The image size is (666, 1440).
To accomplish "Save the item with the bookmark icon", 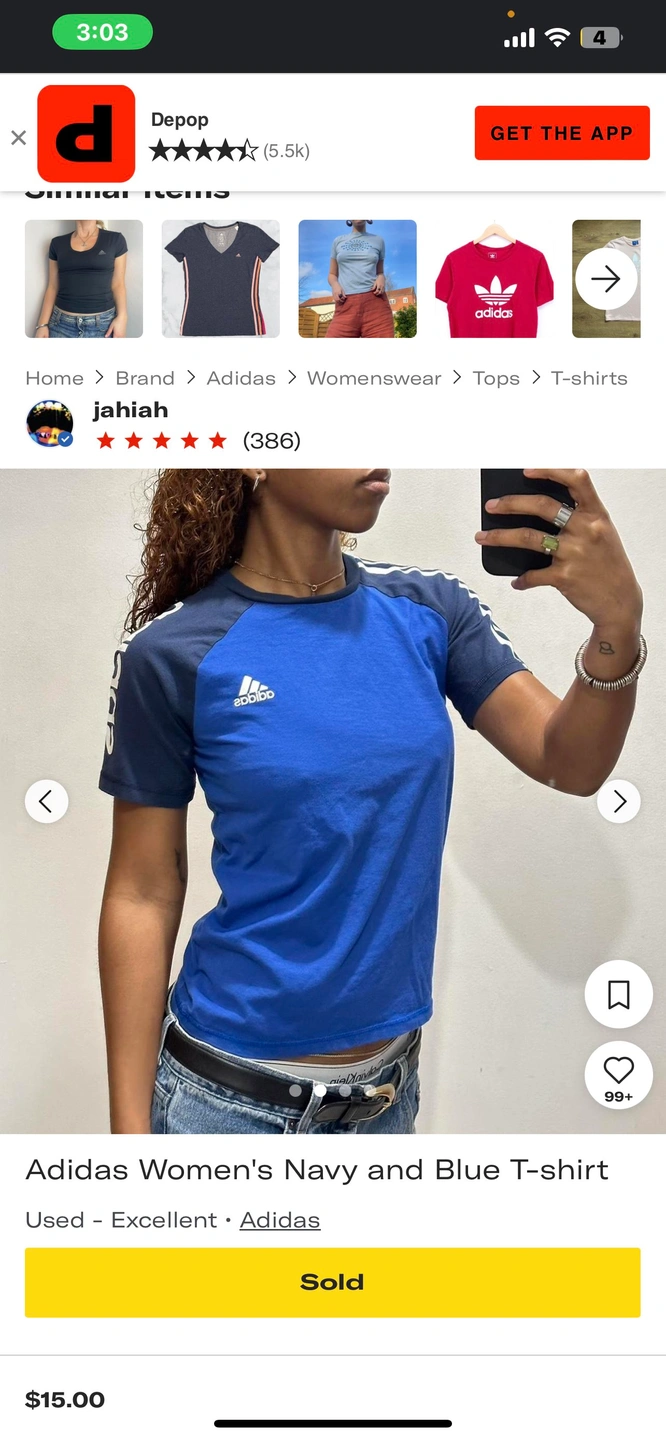I will point(618,994).
